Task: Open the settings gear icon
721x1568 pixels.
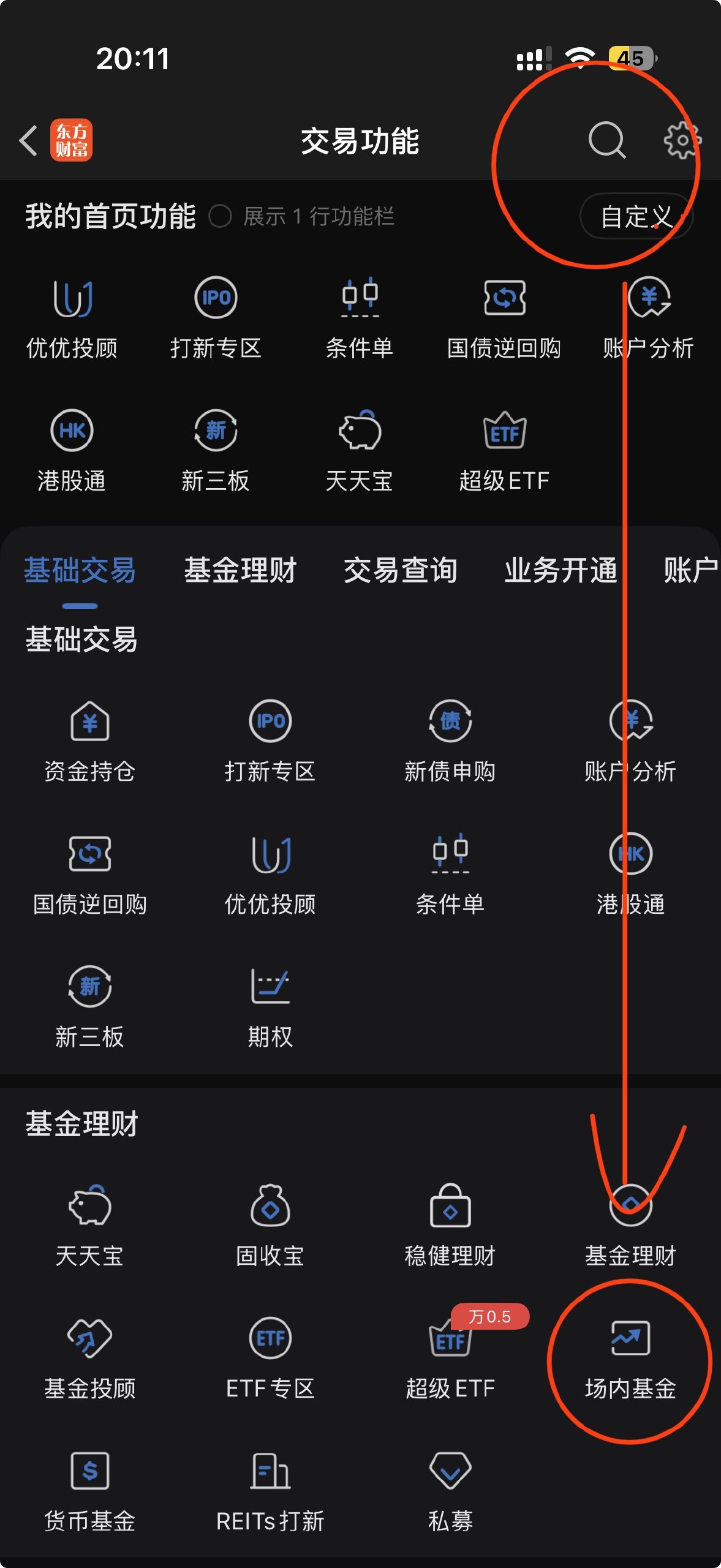Action: [682, 140]
